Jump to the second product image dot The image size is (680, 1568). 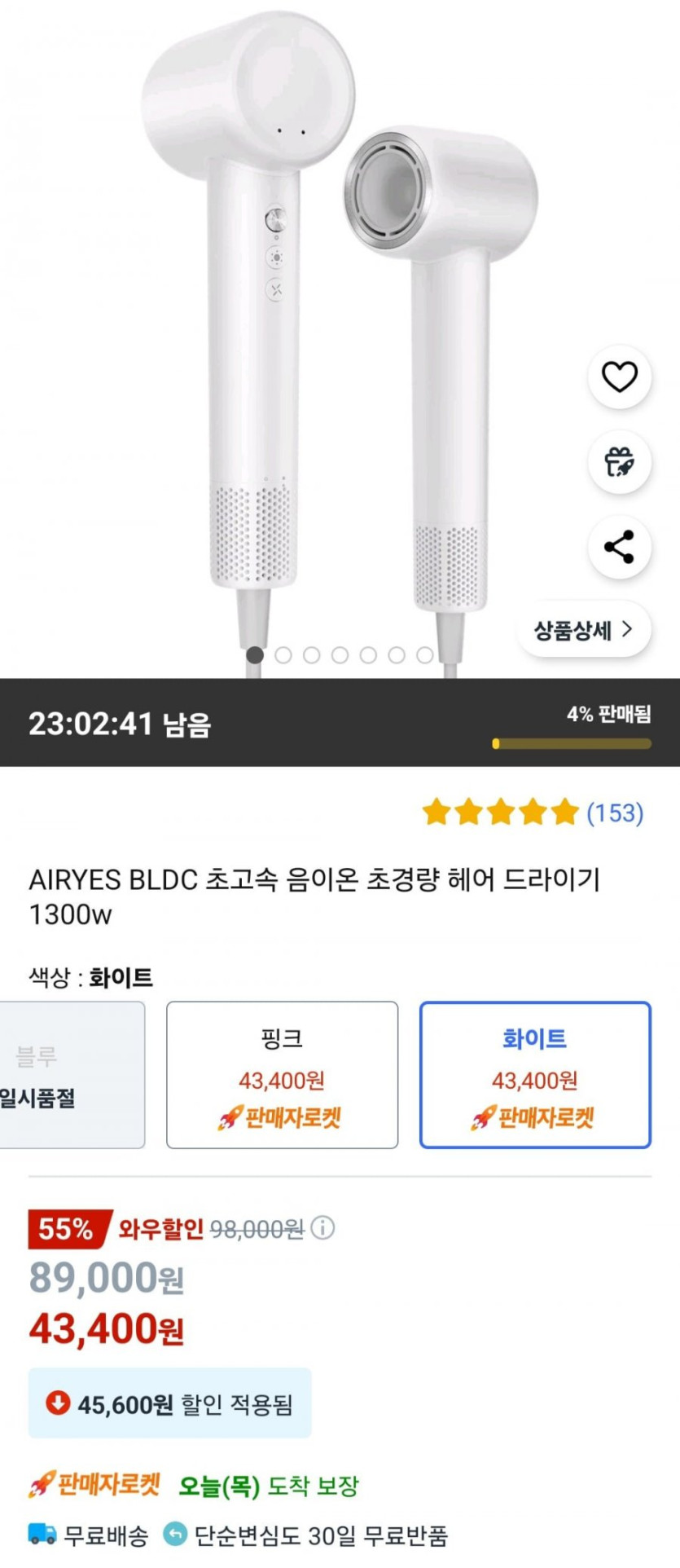[x=283, y=655]
